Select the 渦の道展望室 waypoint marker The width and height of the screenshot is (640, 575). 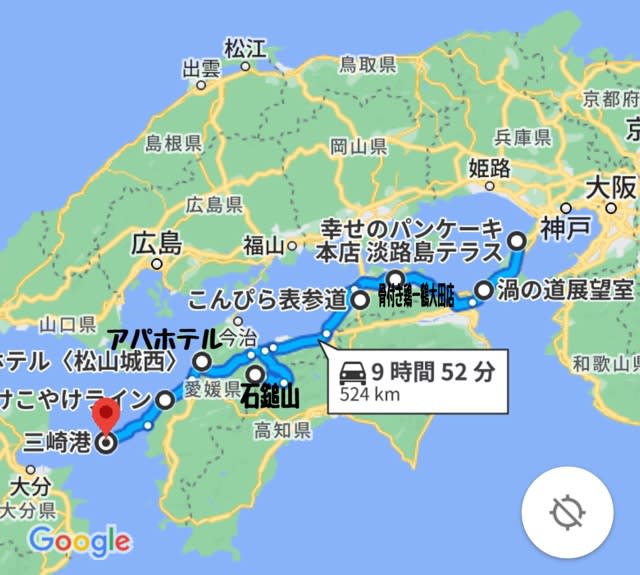[483, 291]
